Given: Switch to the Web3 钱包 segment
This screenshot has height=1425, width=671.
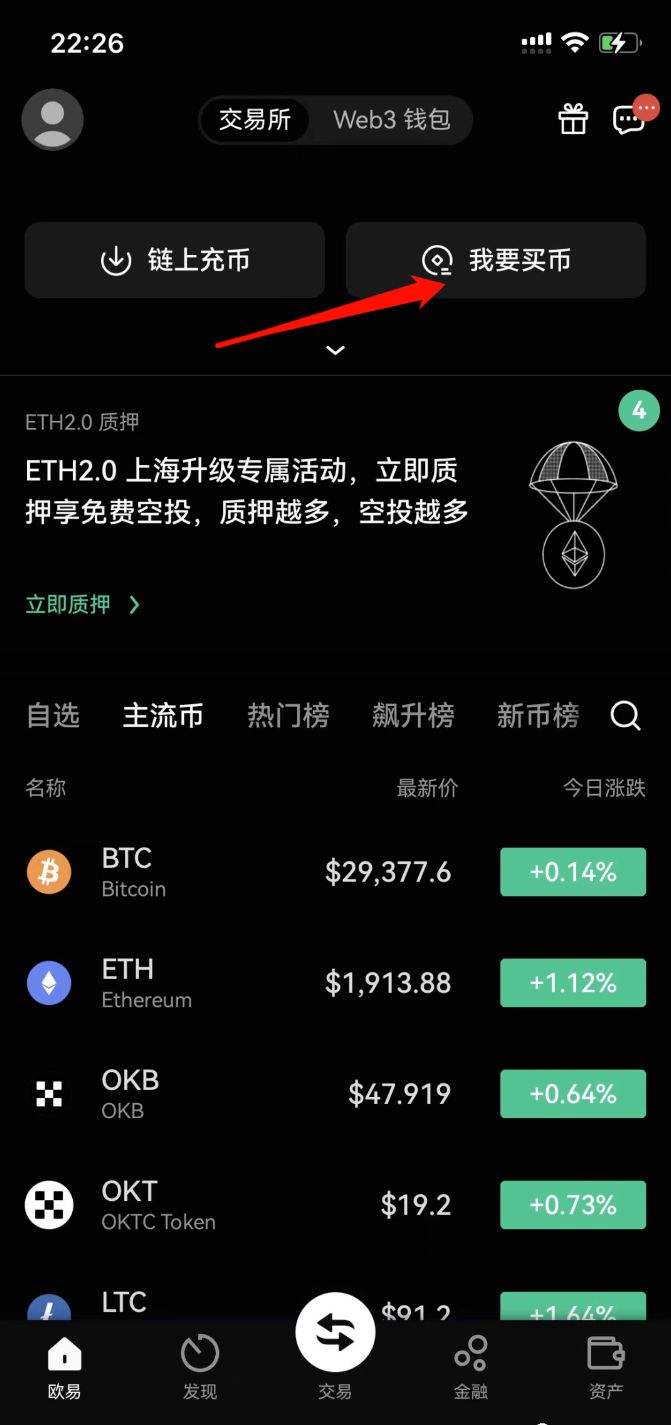Looking at the screenshot, I should point(391,120).
